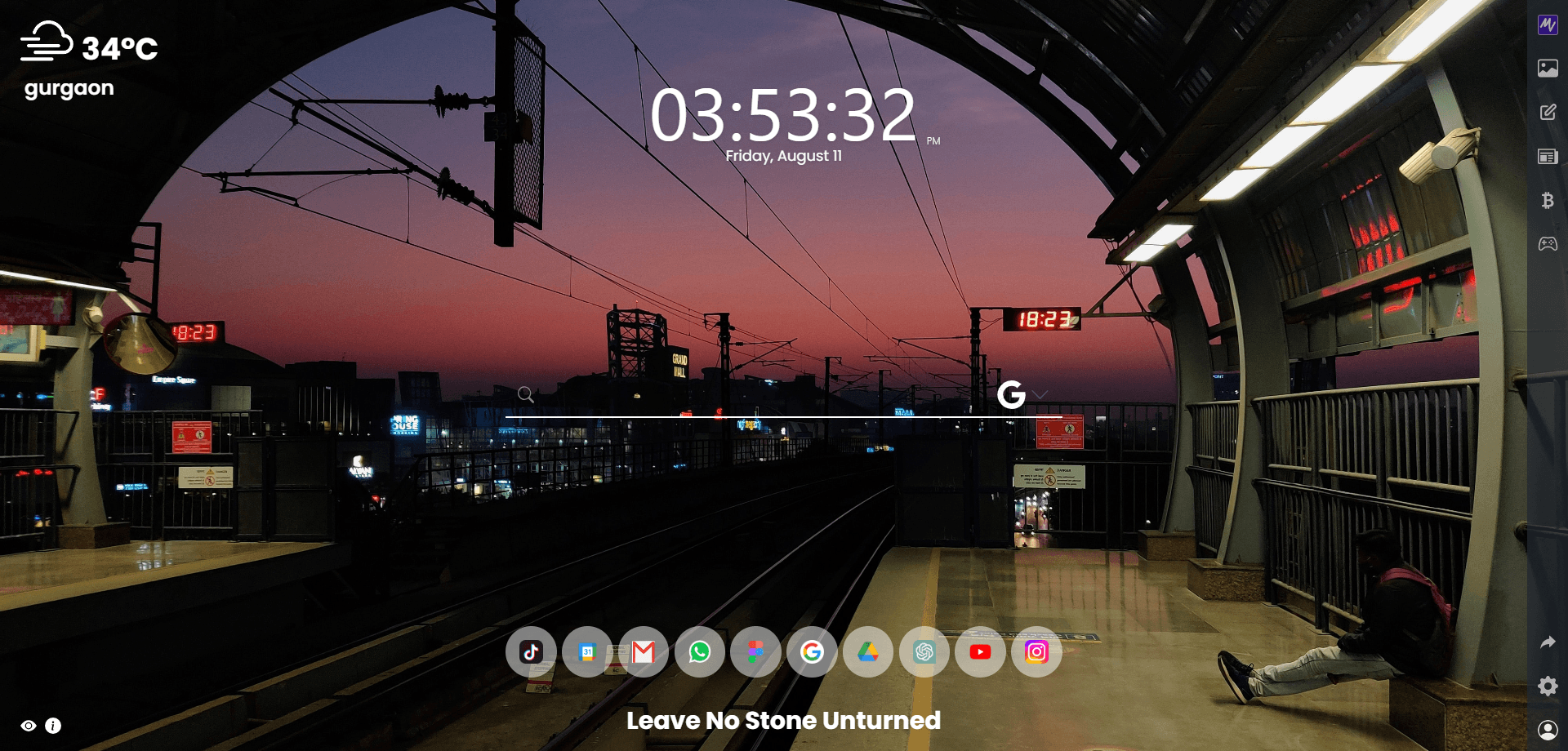Open Google Drive shortcut
Image resolution: width=1568 pixels, height=751 pixels.
click(867, 651)
